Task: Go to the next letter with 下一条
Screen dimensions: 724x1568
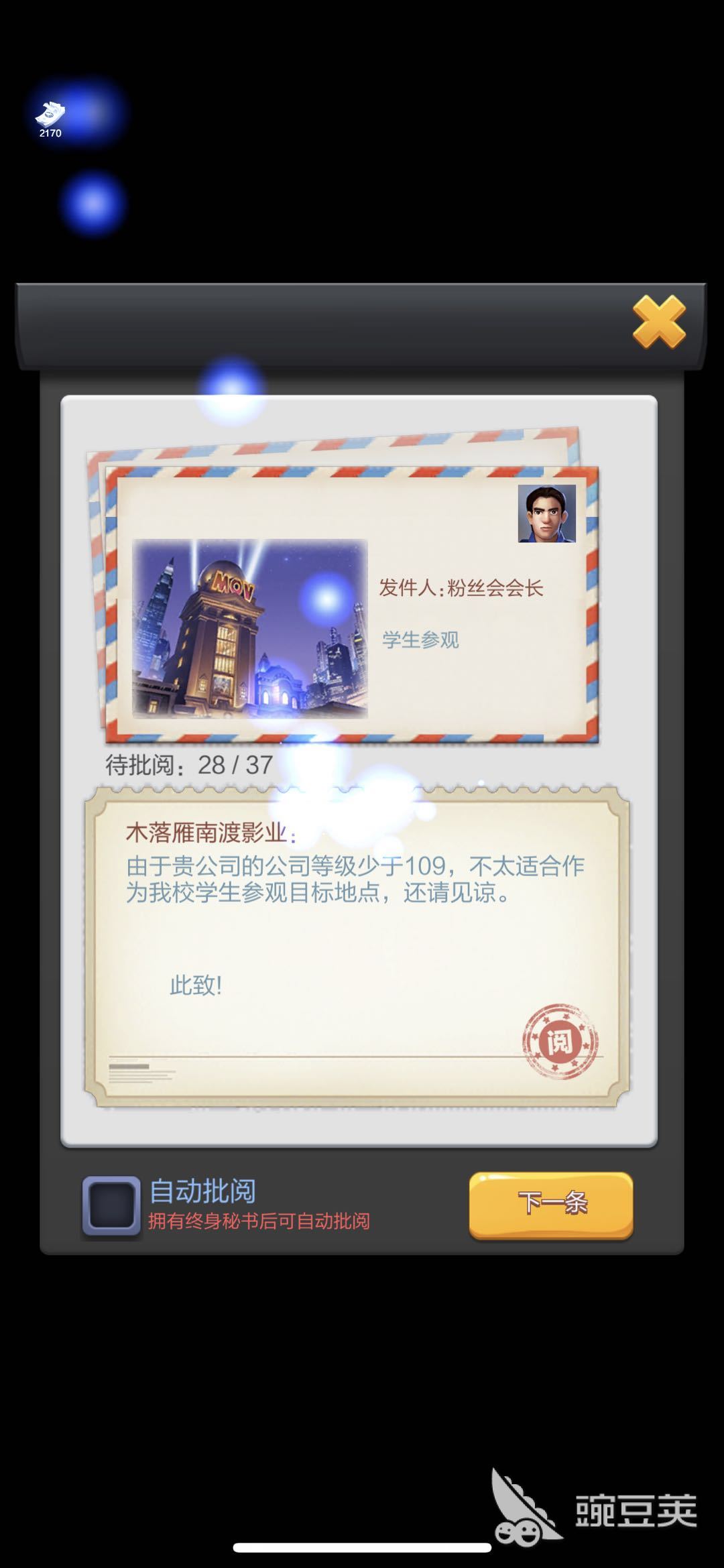Action: (x=551, y=1204)
